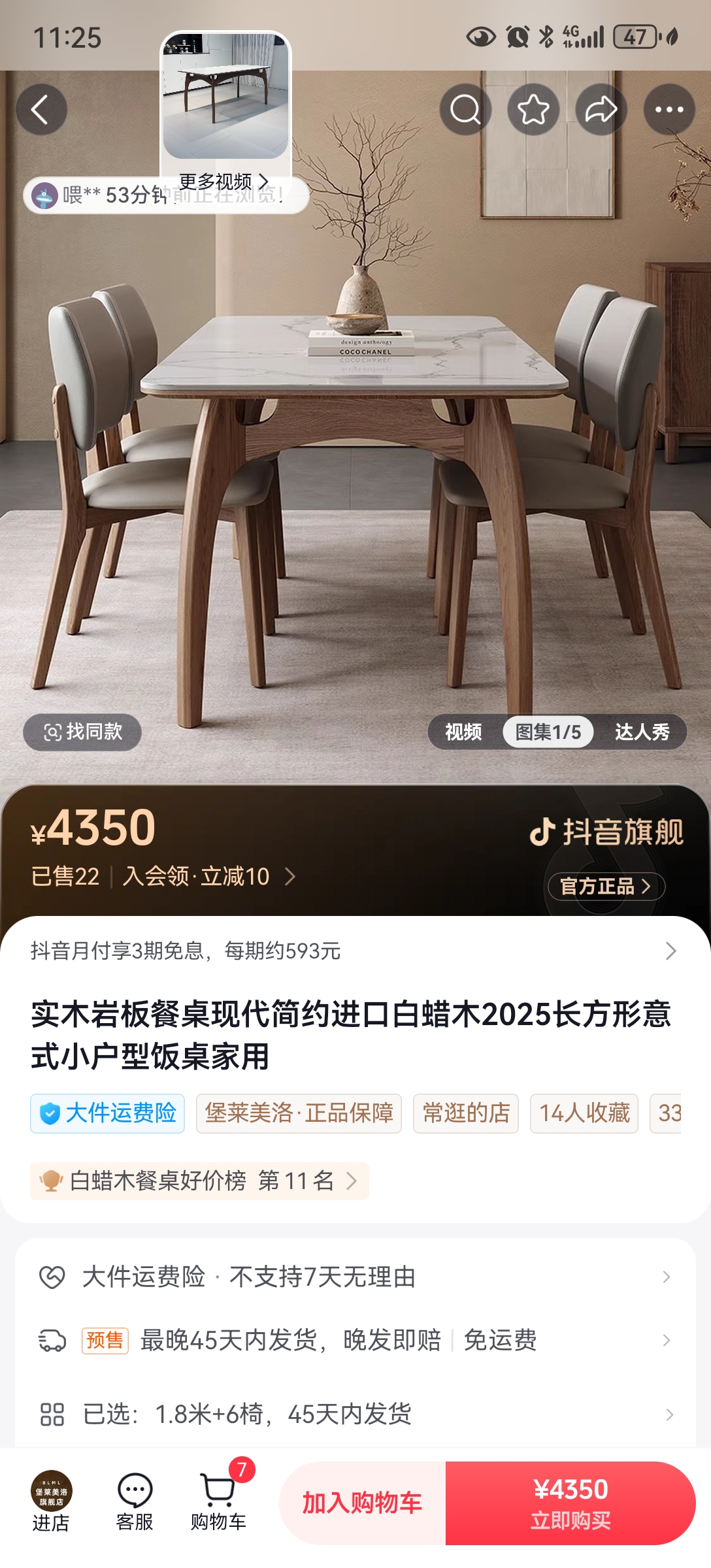Enter the store via 进店
Image resolution: width=711 pixels, height=1568 pixels.
[51, 1502]
